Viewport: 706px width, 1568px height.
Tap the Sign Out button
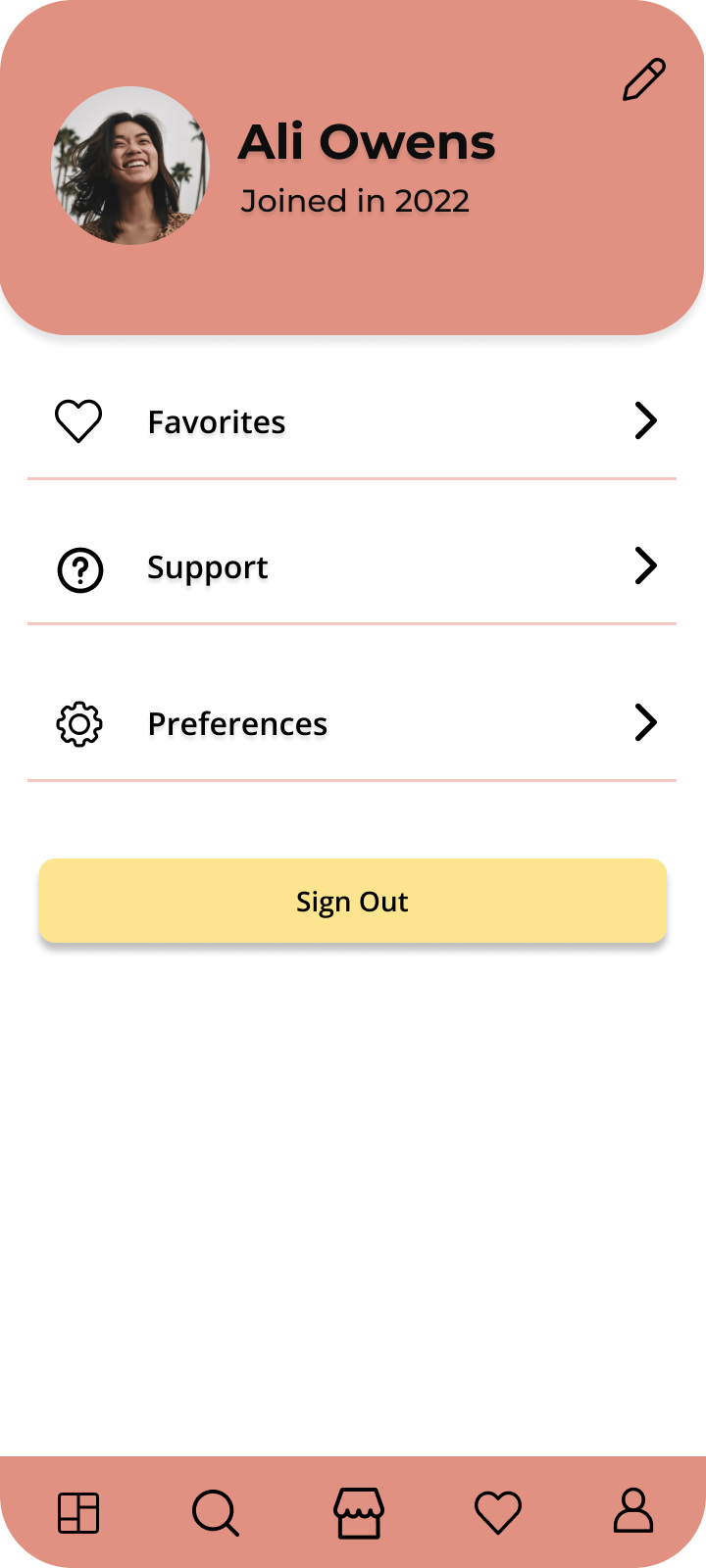(x=353, y=901)
